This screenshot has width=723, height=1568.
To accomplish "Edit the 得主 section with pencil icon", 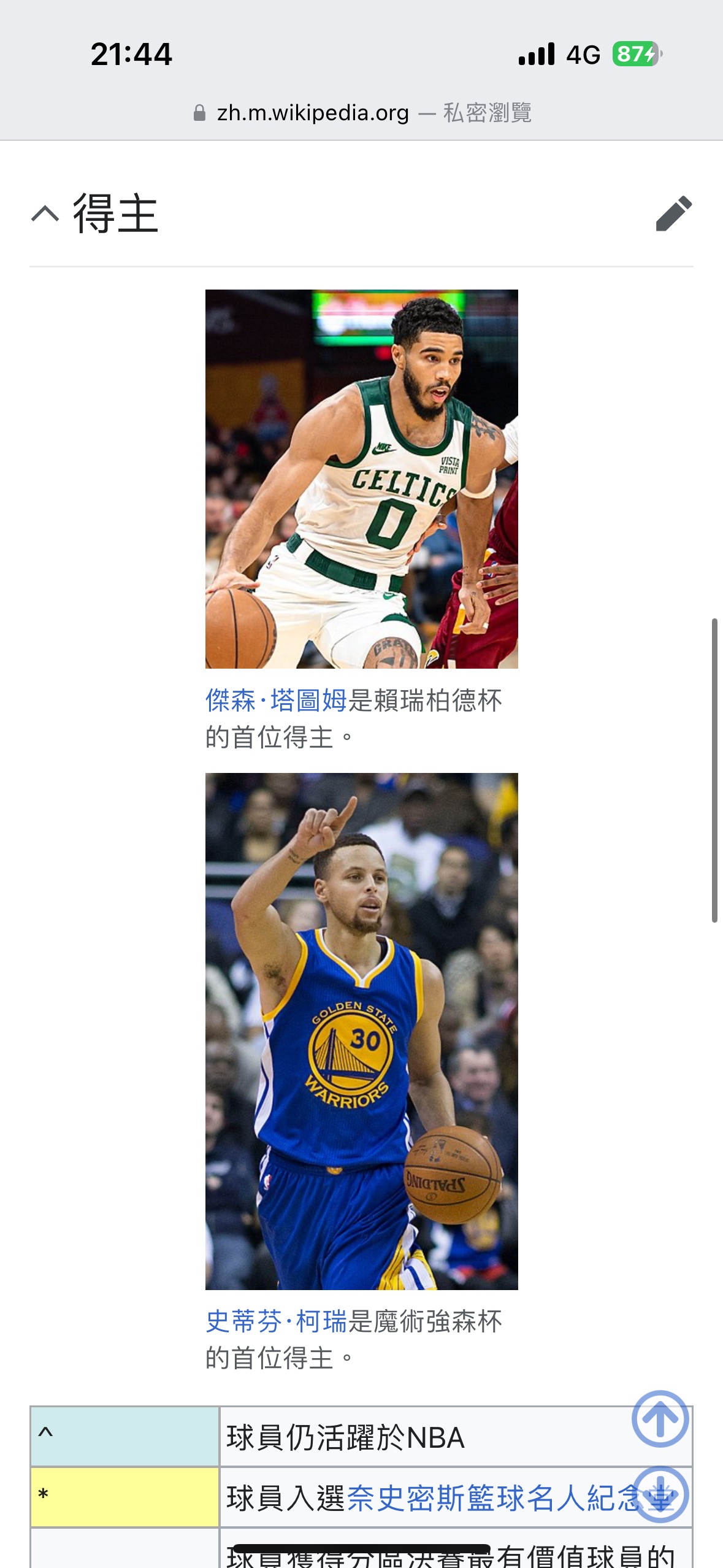I will (673, 214).
